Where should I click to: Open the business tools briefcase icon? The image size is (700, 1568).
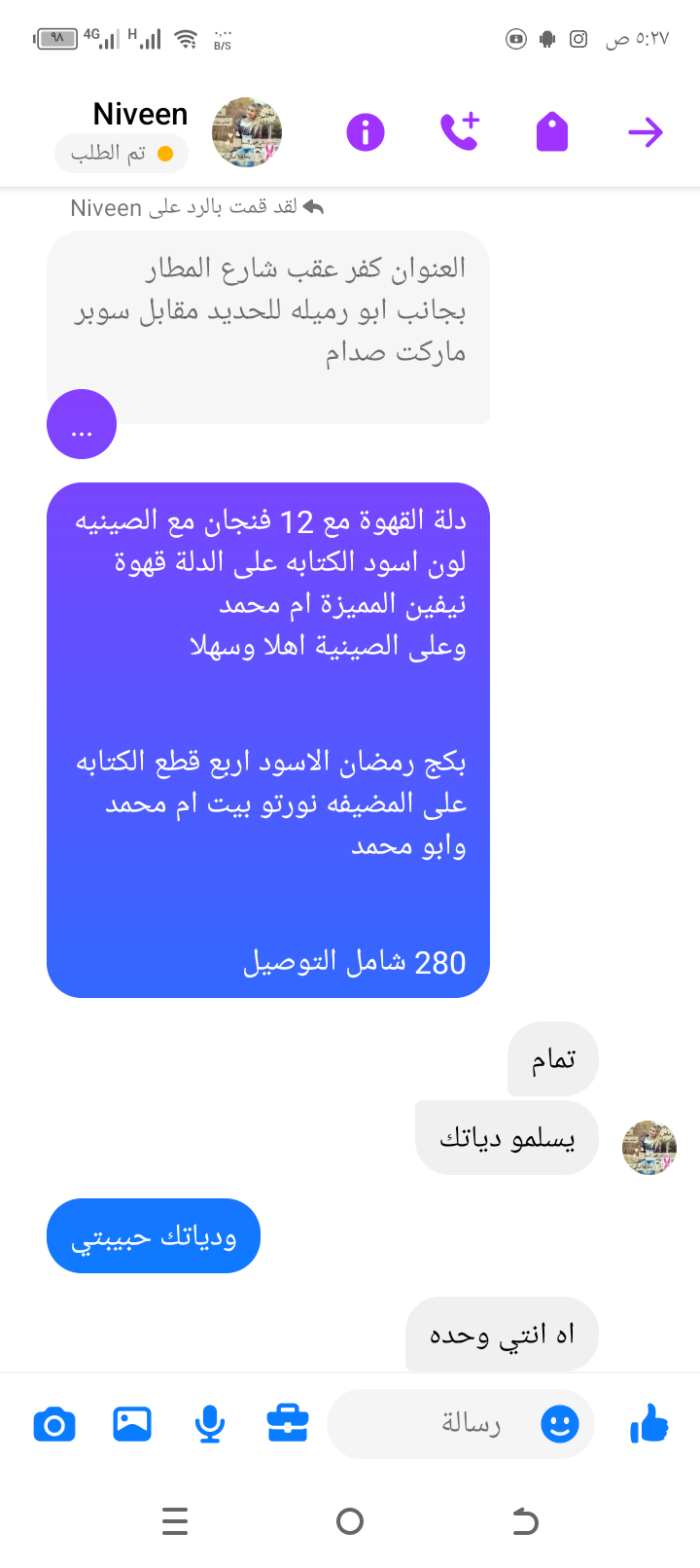(x=288, y=1425)
